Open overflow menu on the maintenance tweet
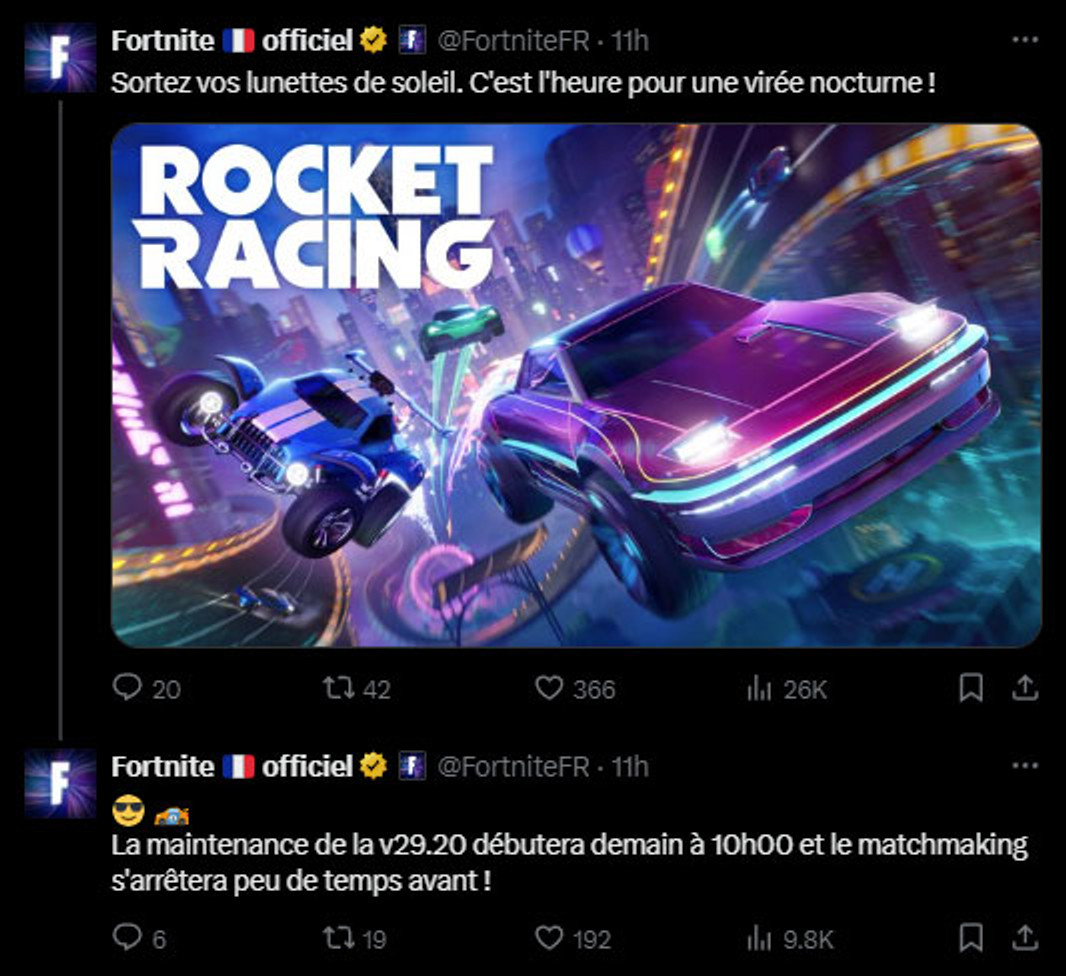The image size is (1066, 976). point(1025,767)
